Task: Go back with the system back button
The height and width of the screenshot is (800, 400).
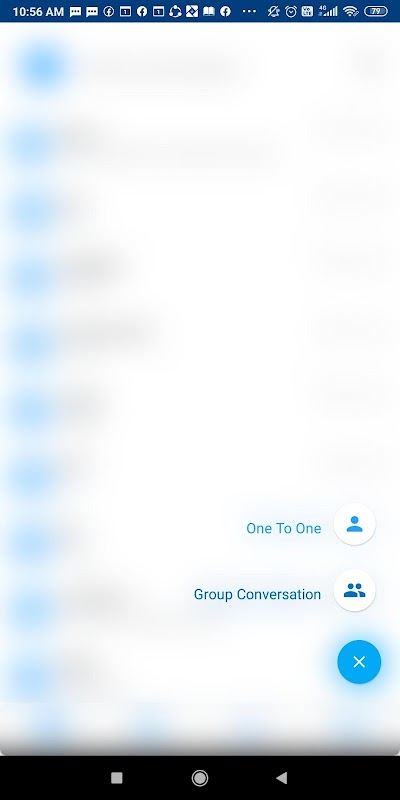Action: (x=281, y=778)
